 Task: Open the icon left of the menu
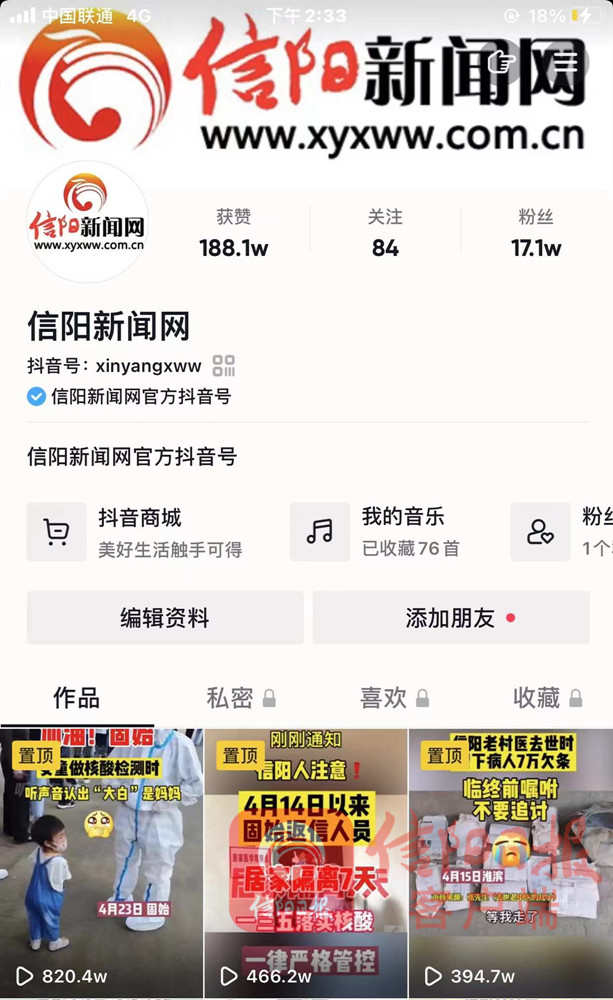coord(500,62)
